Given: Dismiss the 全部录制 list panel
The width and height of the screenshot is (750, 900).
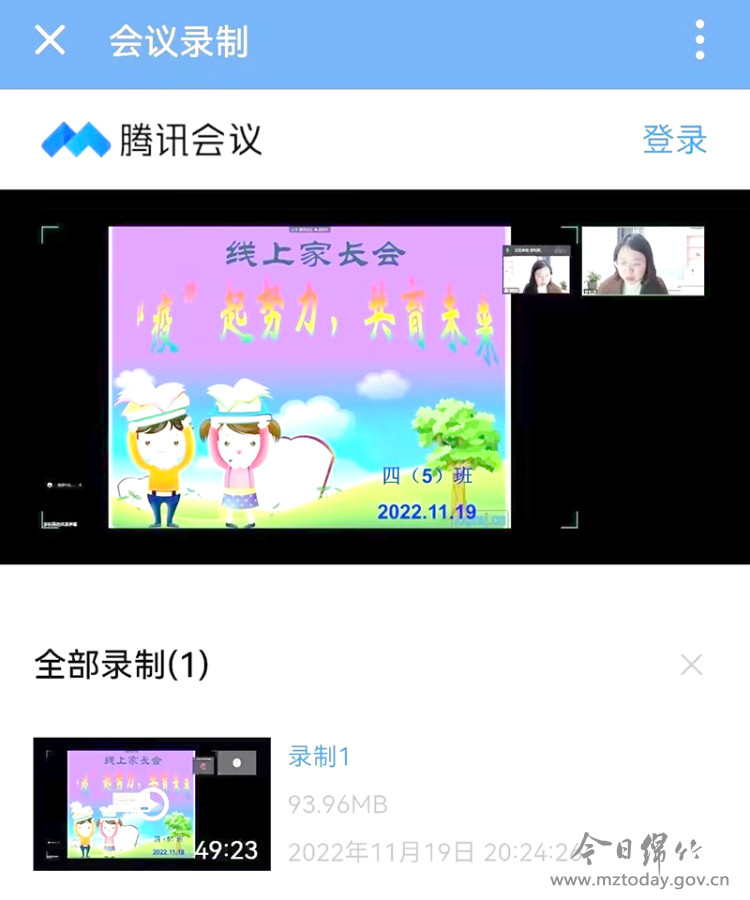Looking at the screenshot, I should pos(691,665).
